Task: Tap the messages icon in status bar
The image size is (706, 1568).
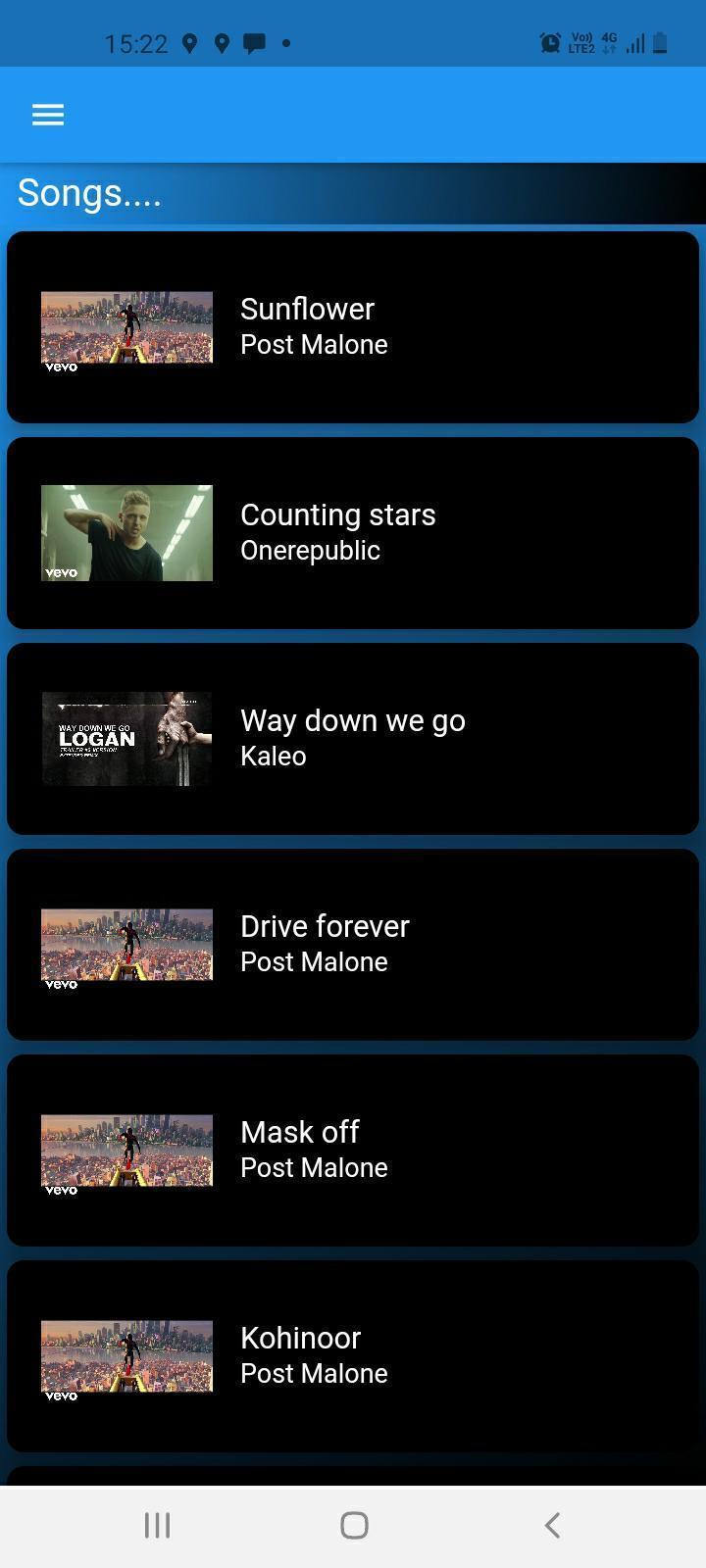Action: pyautogui.click(x=253, y=43)
